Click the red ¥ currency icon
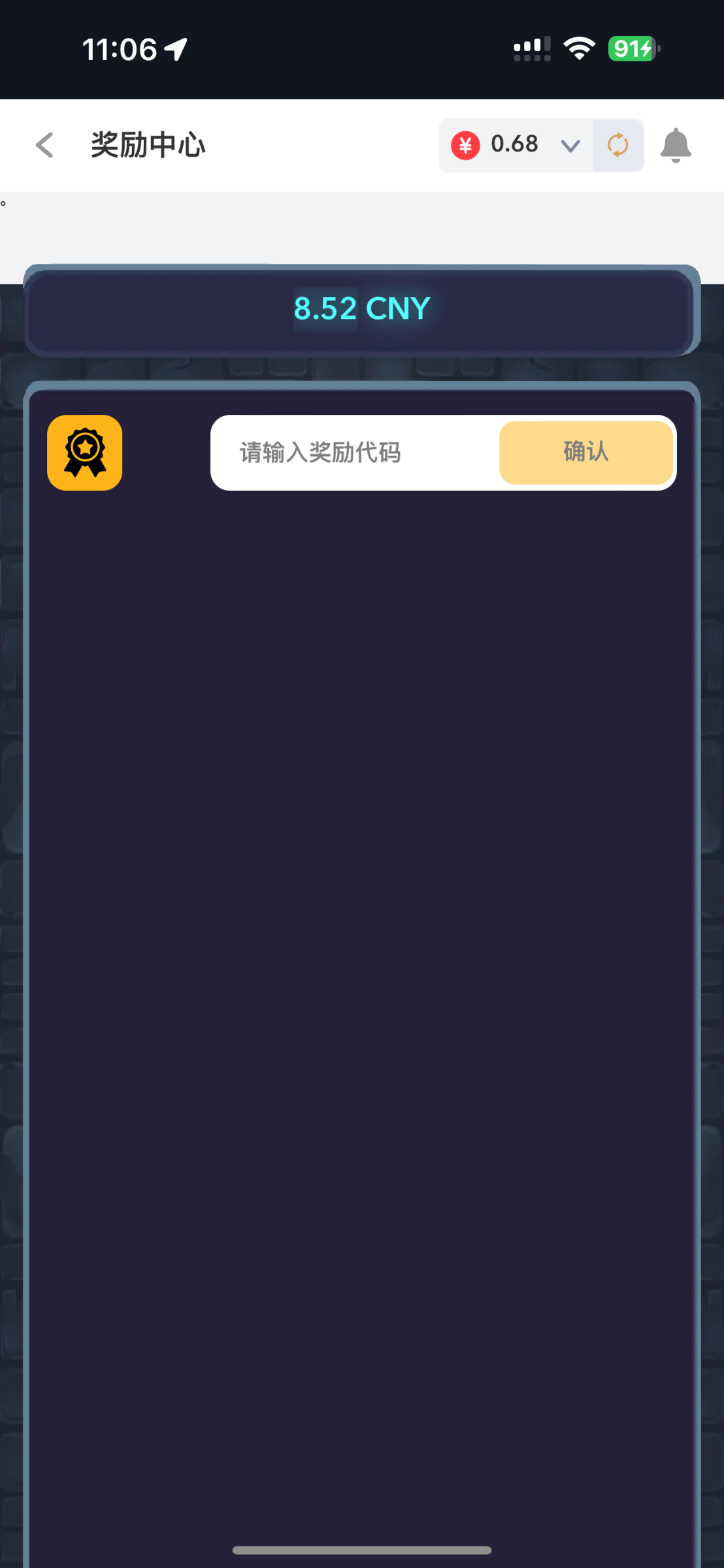Screen dimensions: 724x1568 pyautogui.click(x=466, y=144)
